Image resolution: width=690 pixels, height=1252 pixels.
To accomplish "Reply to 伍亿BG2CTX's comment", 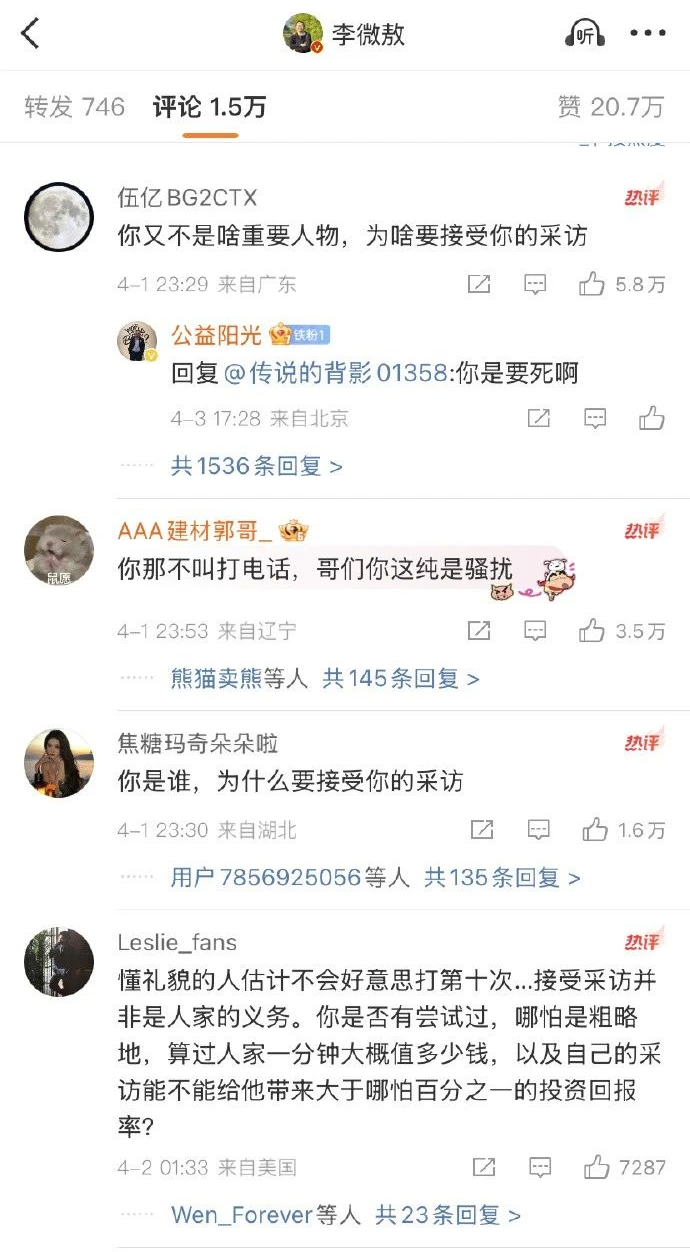I will tap(535, 284).
